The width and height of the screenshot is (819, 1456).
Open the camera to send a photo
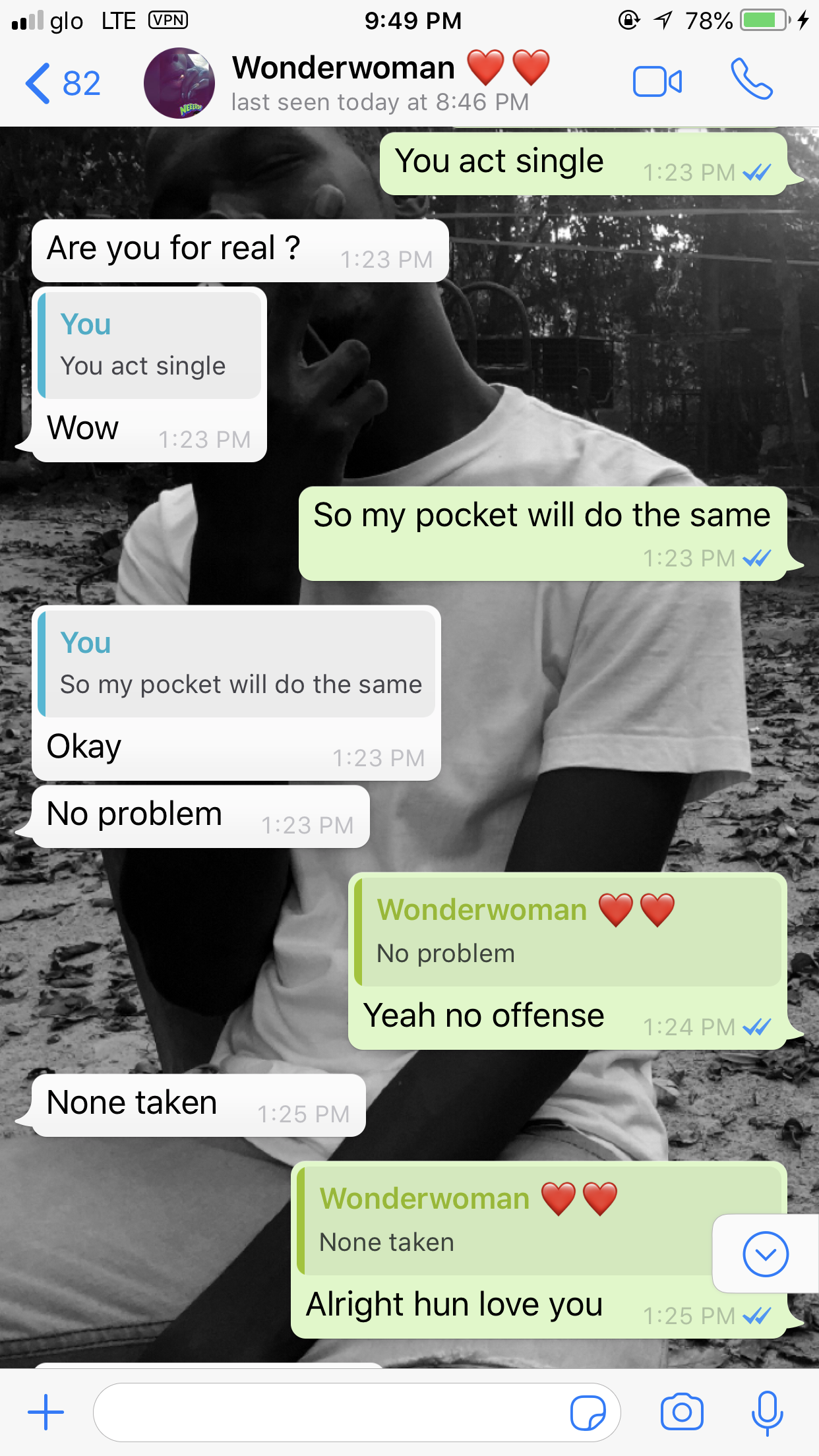click(x=682, y=1412)
